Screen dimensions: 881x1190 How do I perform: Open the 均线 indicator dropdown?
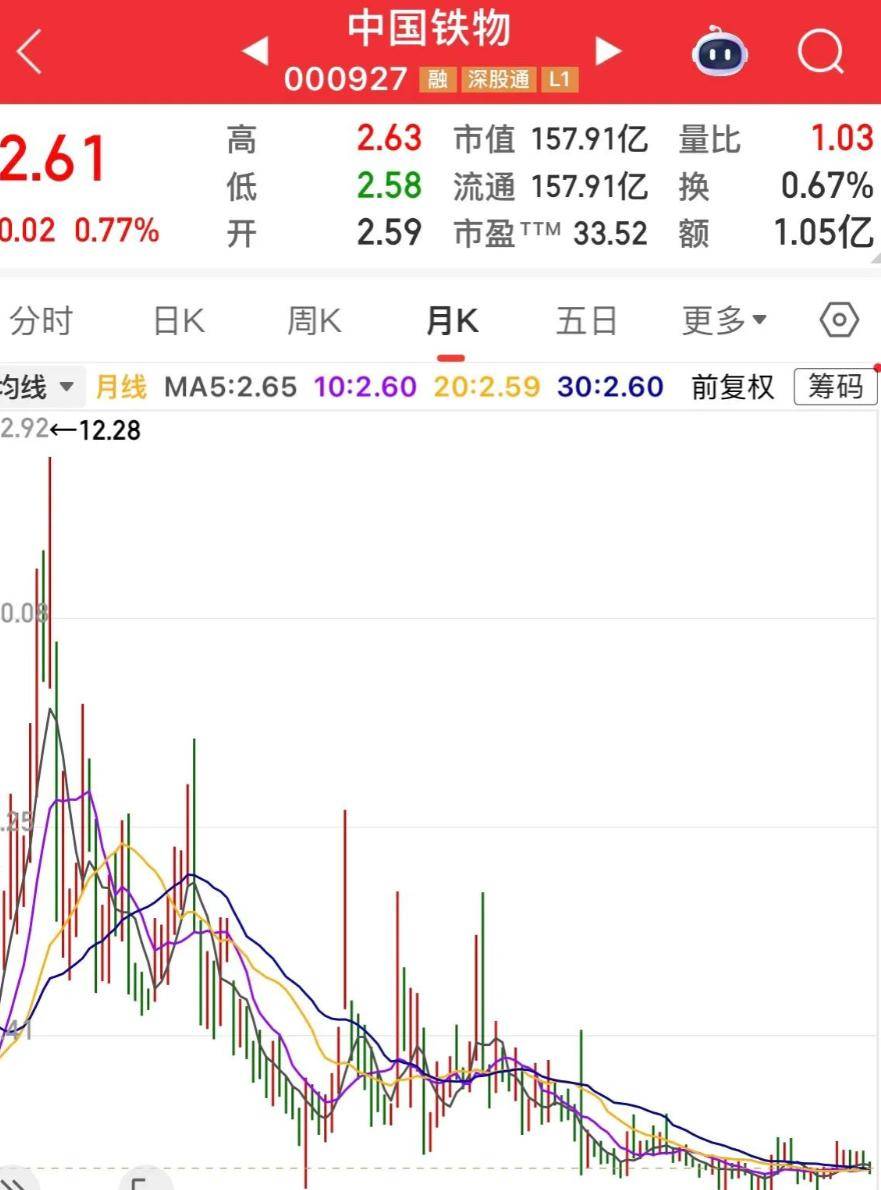(x=38, y=387)
